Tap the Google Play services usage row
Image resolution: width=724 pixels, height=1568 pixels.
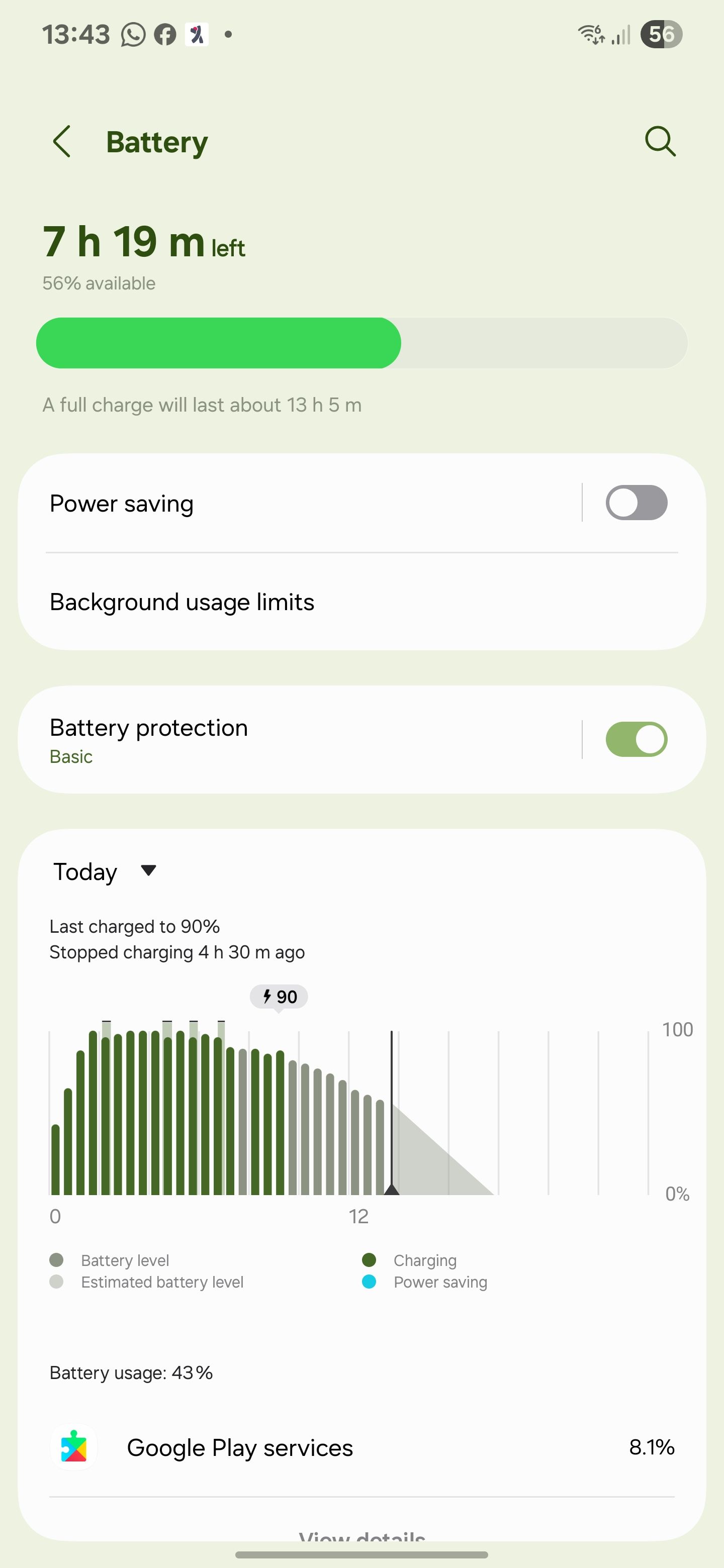tap(361, 1447)
